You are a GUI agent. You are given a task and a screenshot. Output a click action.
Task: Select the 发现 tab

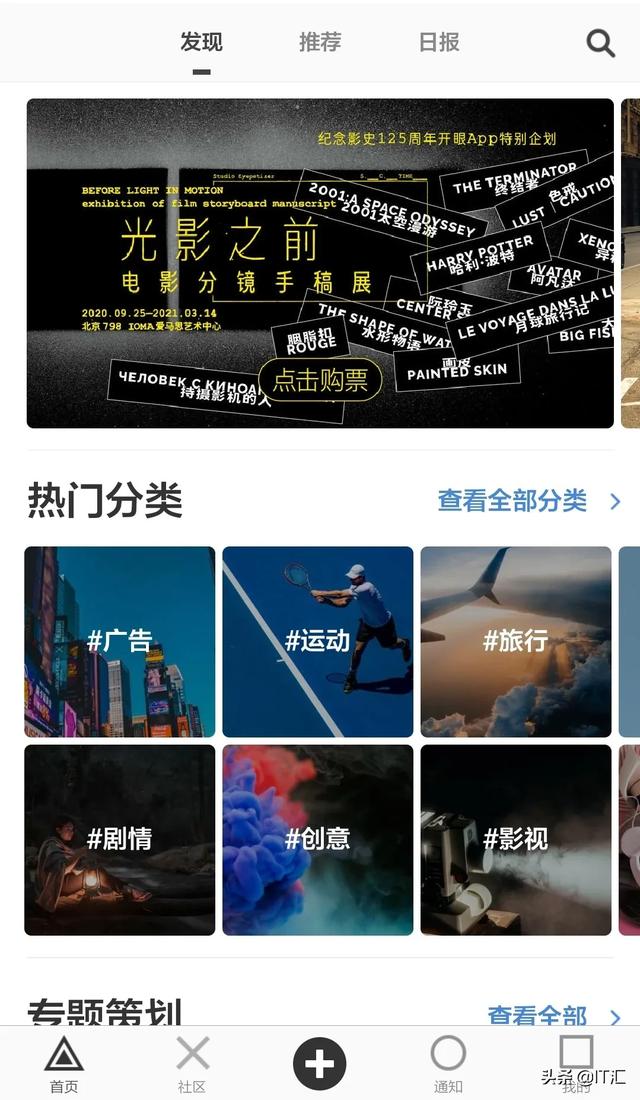pyautogui.click(x=201, y=42)
